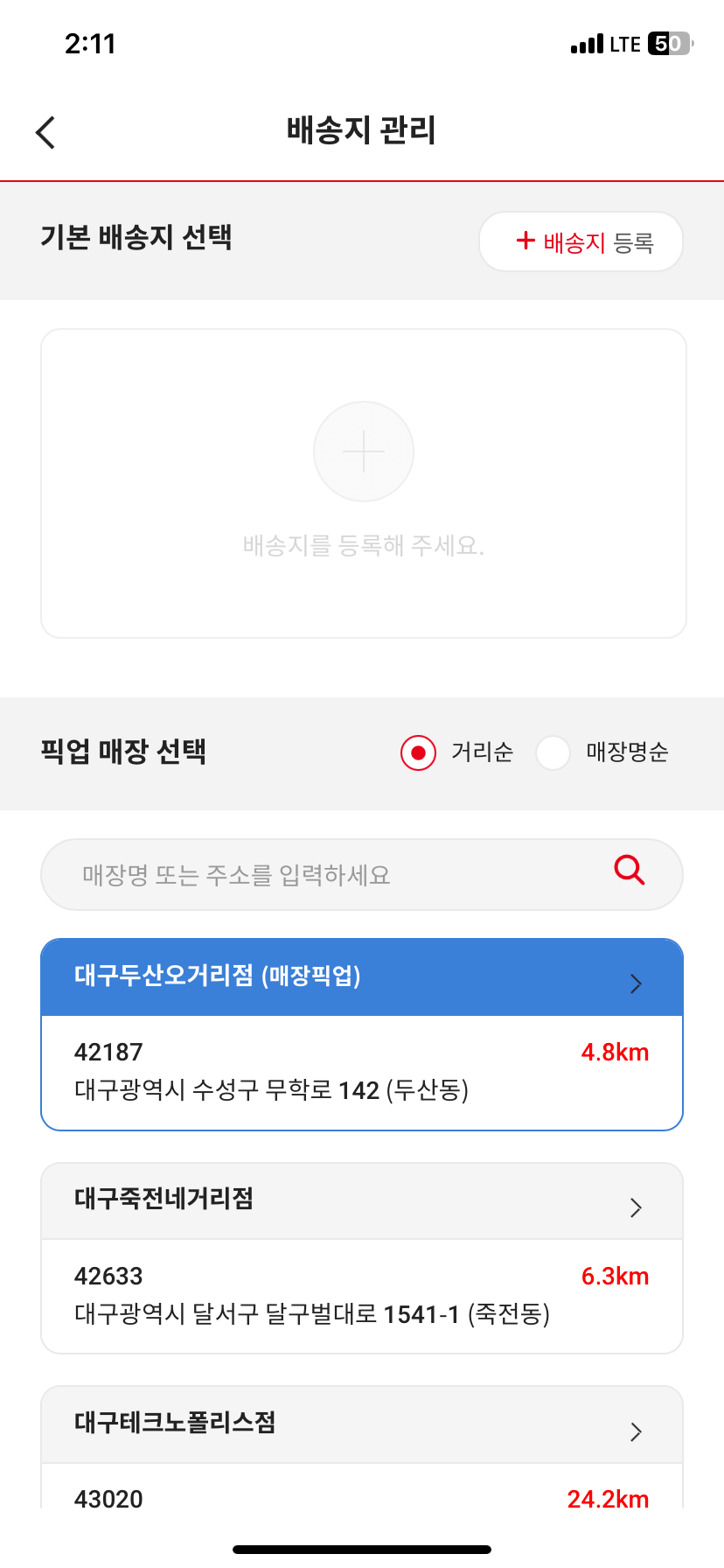Screen dimensions: 724x1568
Task: Enable distance-based store ordering
Action: click(x=418, y=752)
